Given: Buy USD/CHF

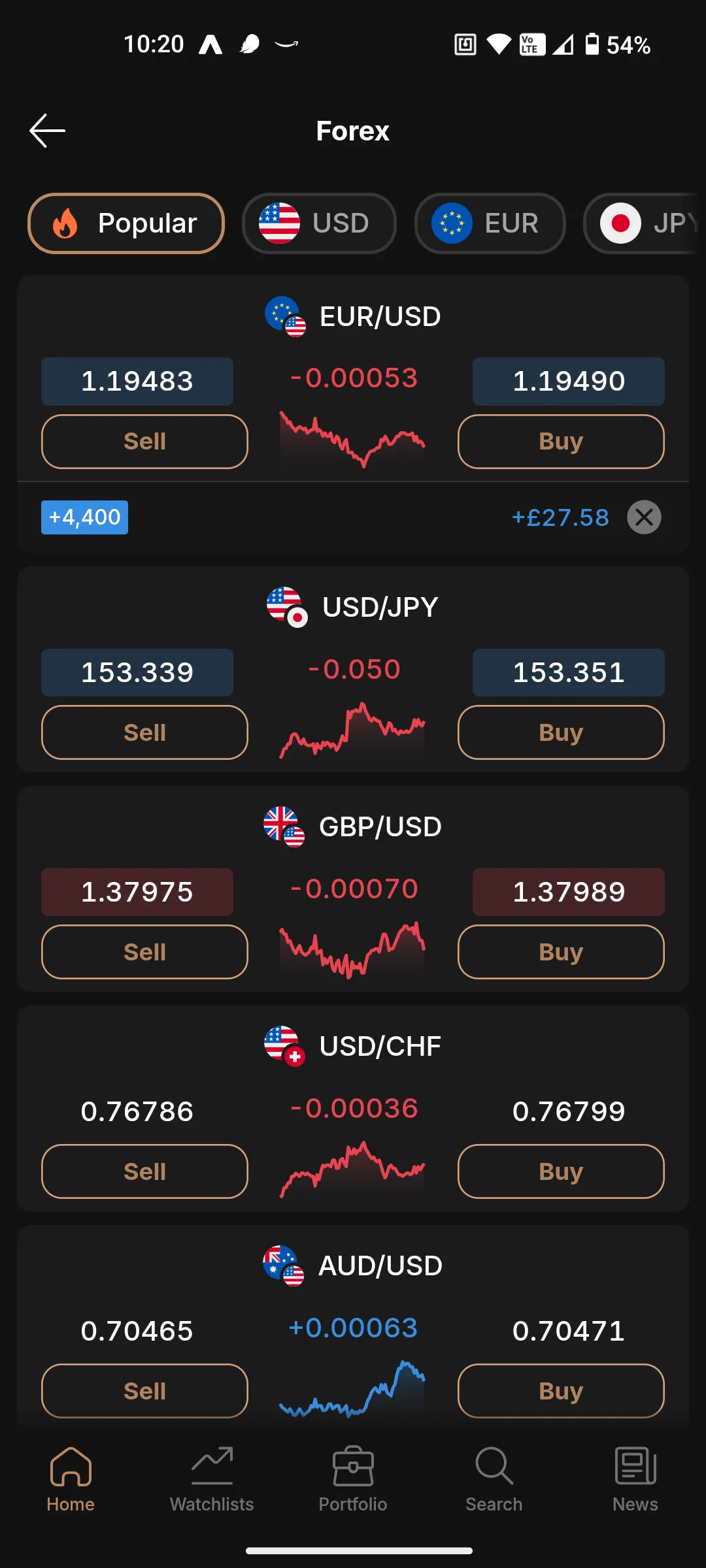Looking at the screenshot, I should pos(561,1171).
